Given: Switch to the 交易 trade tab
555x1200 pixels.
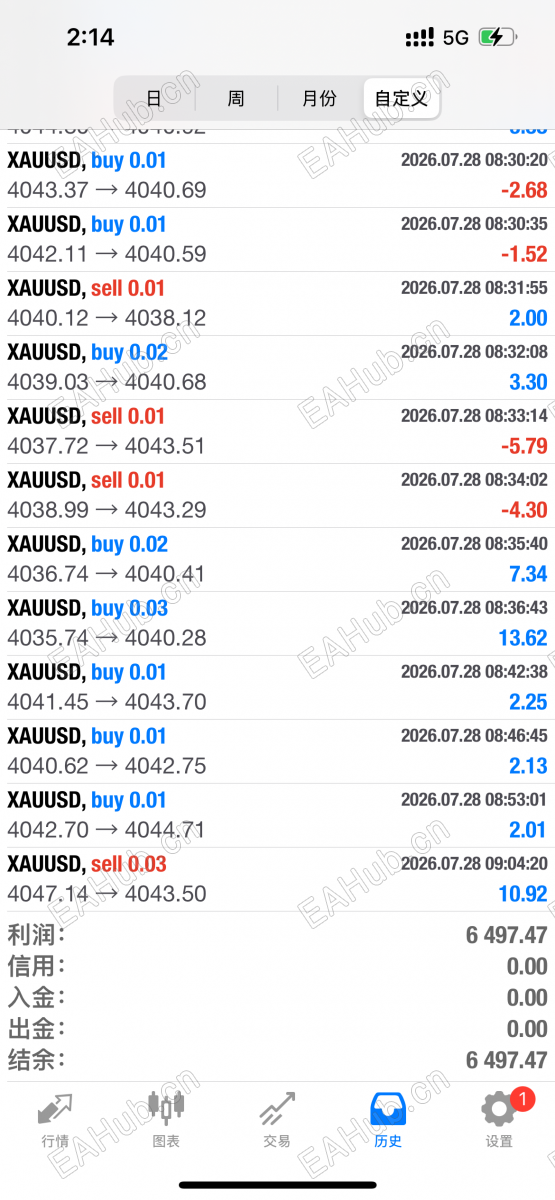Looking at the screenshot, I should click(x=277, y=1122).
